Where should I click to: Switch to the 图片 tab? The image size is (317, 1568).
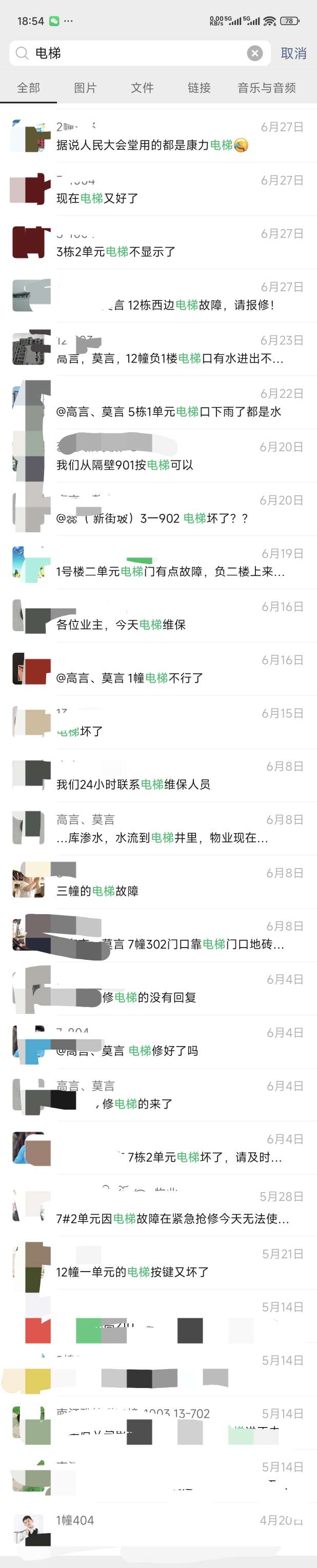pyautogui.click(x=85, y=88)
